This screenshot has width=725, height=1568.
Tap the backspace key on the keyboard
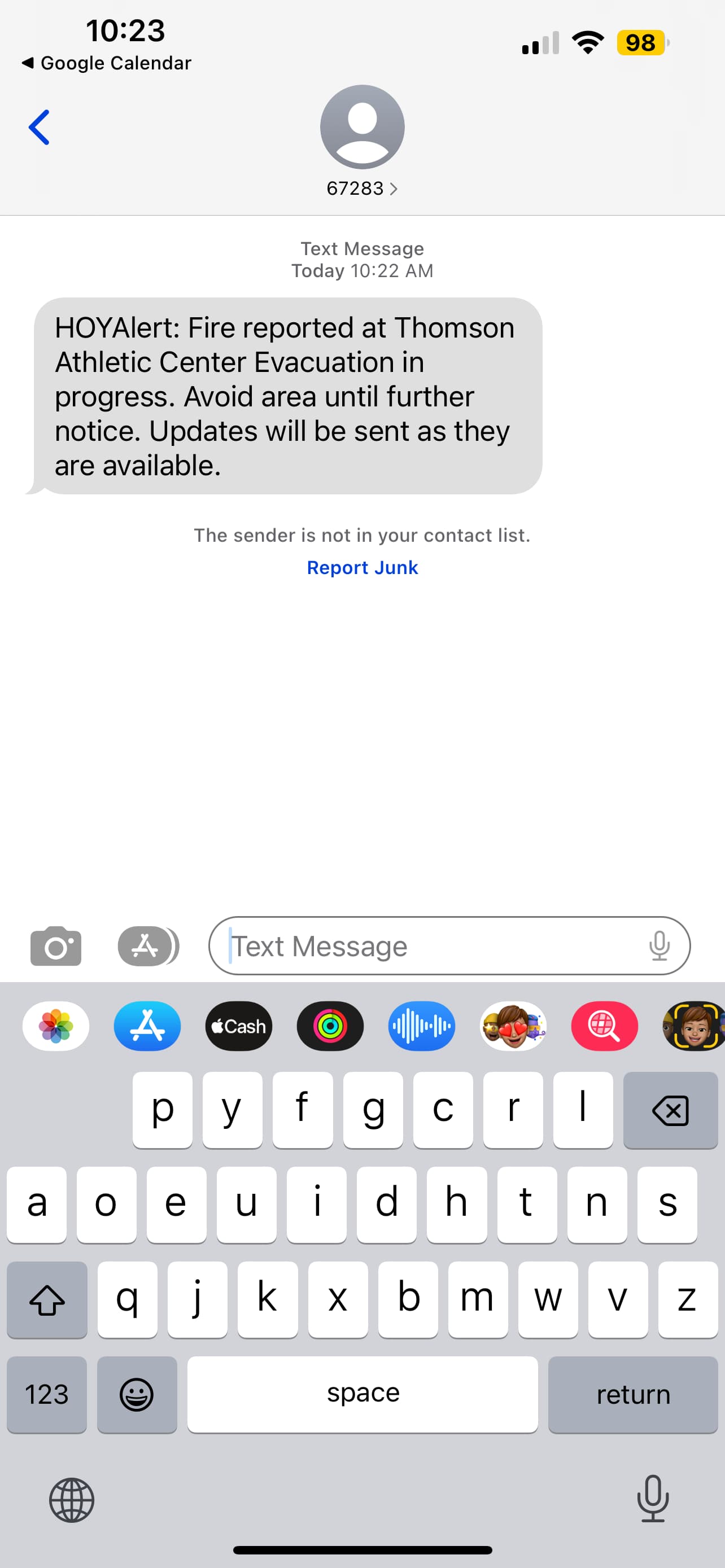coord(670,1110)
